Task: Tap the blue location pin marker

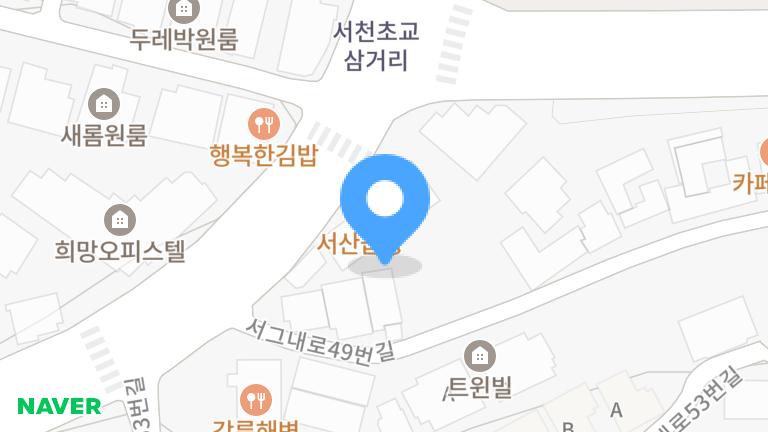Action: [x=385, y=201]
